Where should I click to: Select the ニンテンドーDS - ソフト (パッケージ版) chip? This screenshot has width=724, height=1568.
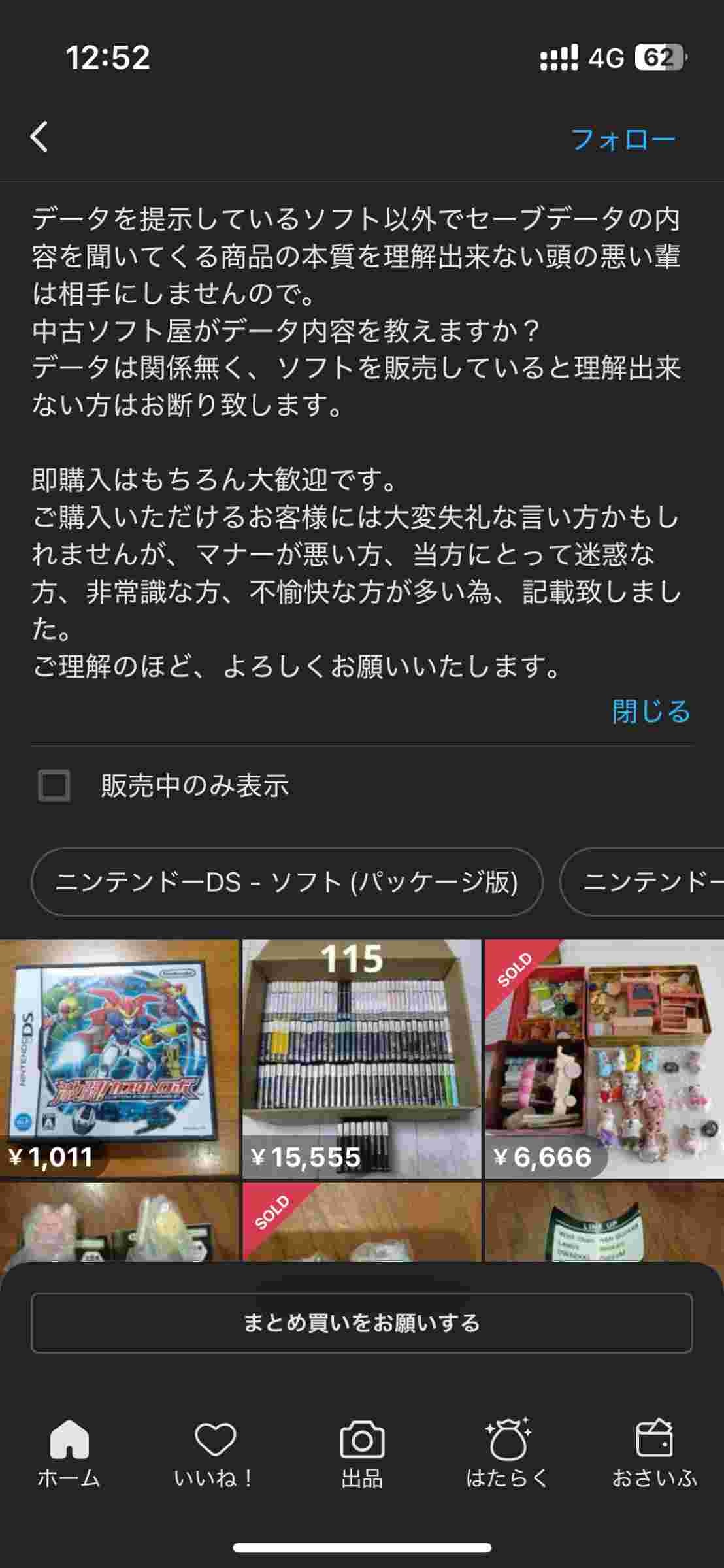tap(287, 882)
